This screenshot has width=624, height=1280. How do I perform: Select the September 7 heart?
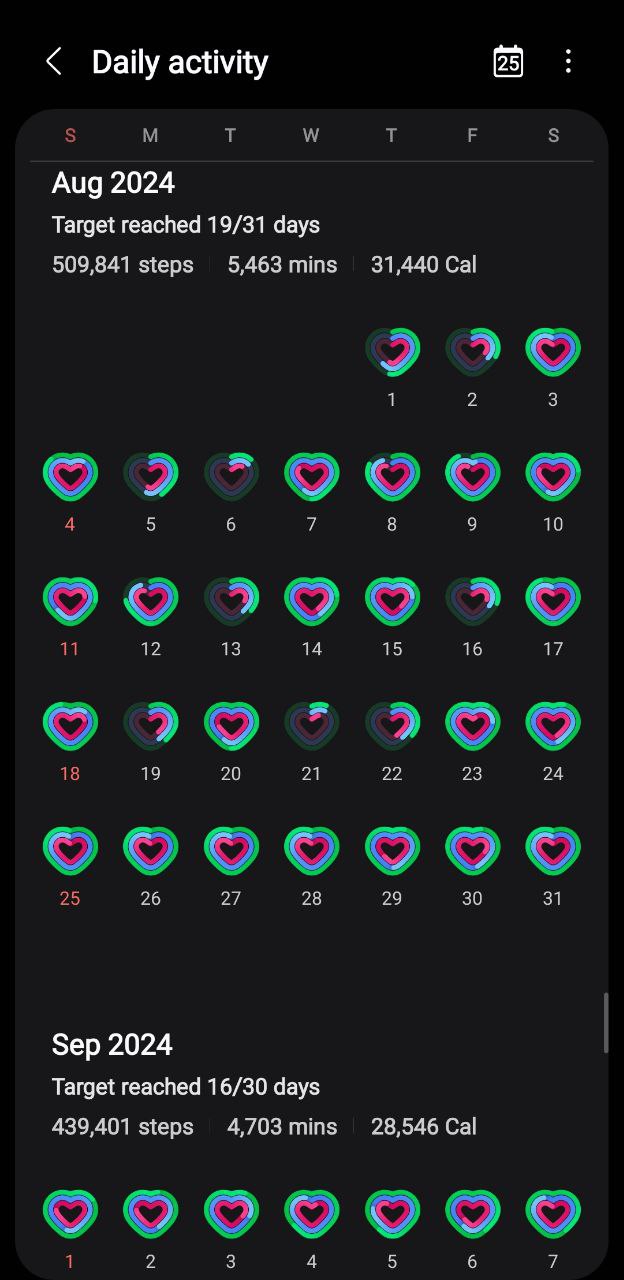tap(553, 1214)
